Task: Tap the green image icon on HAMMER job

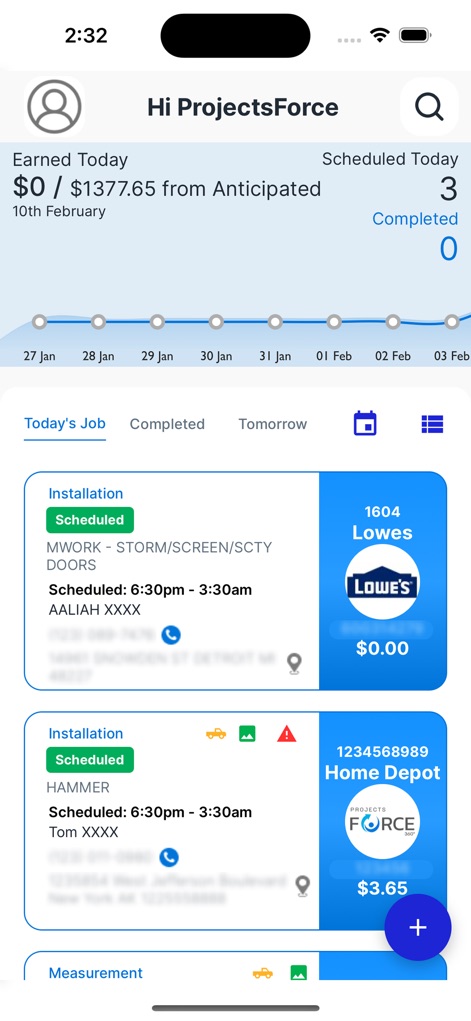Action: click(x=247, y=734)
